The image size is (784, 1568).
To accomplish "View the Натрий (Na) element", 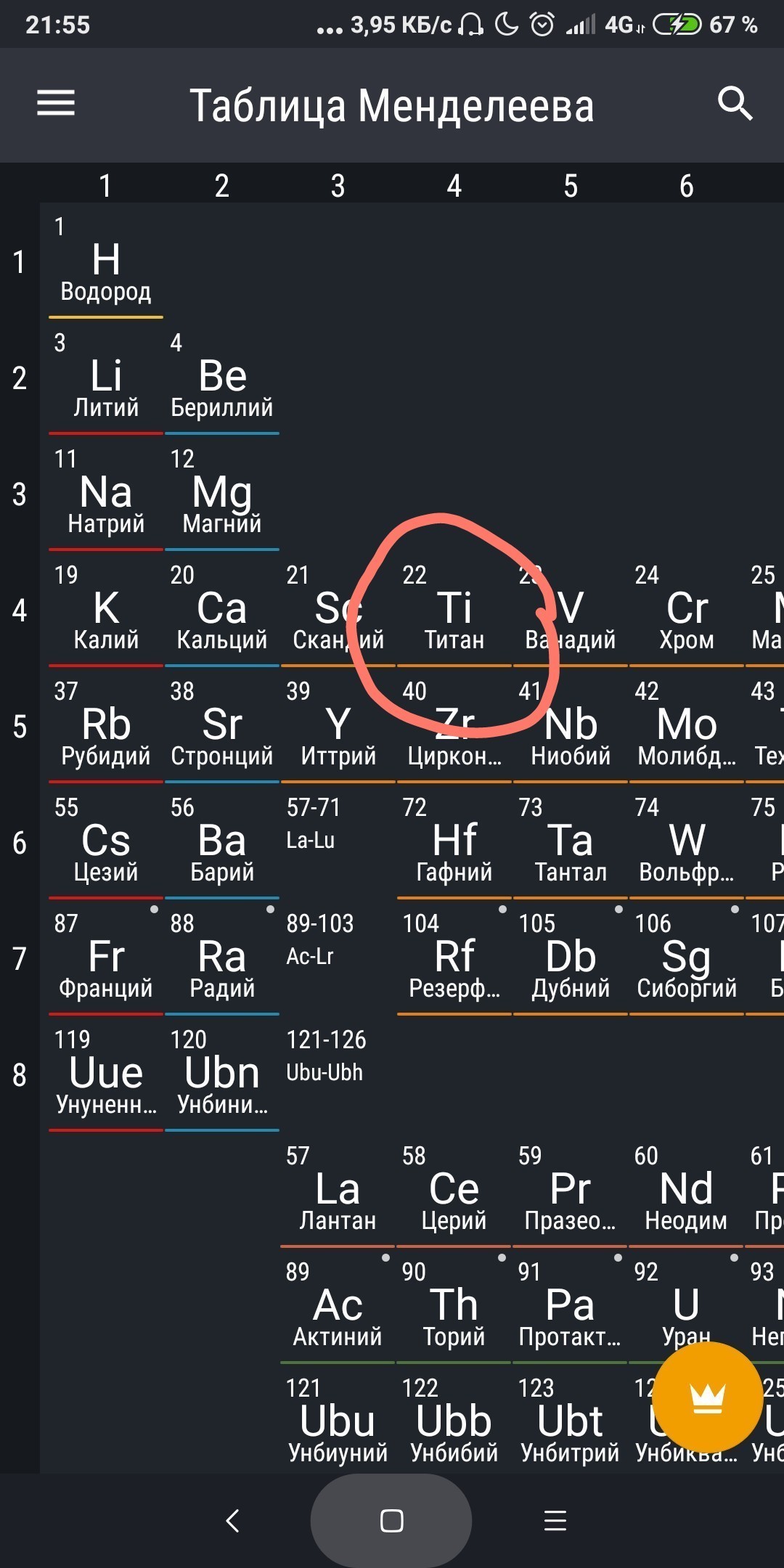I will [106, 494].
